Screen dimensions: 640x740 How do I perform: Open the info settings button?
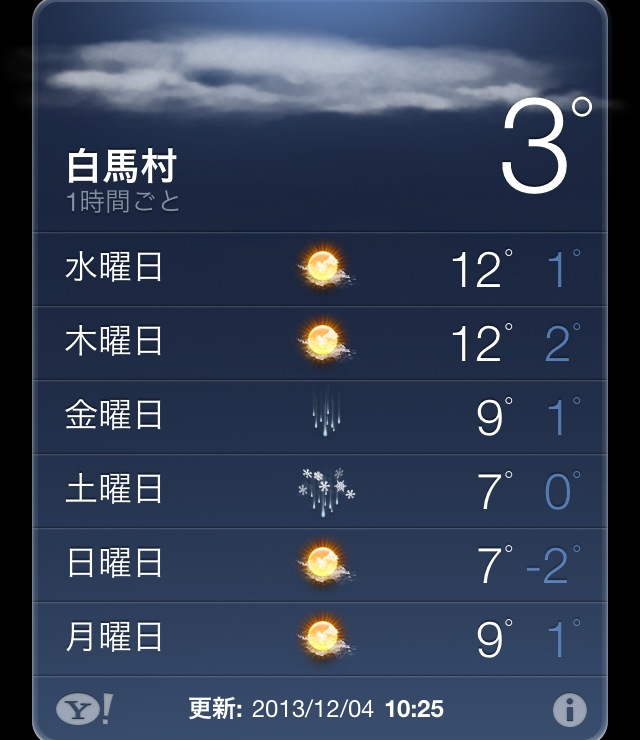(570, 710)
